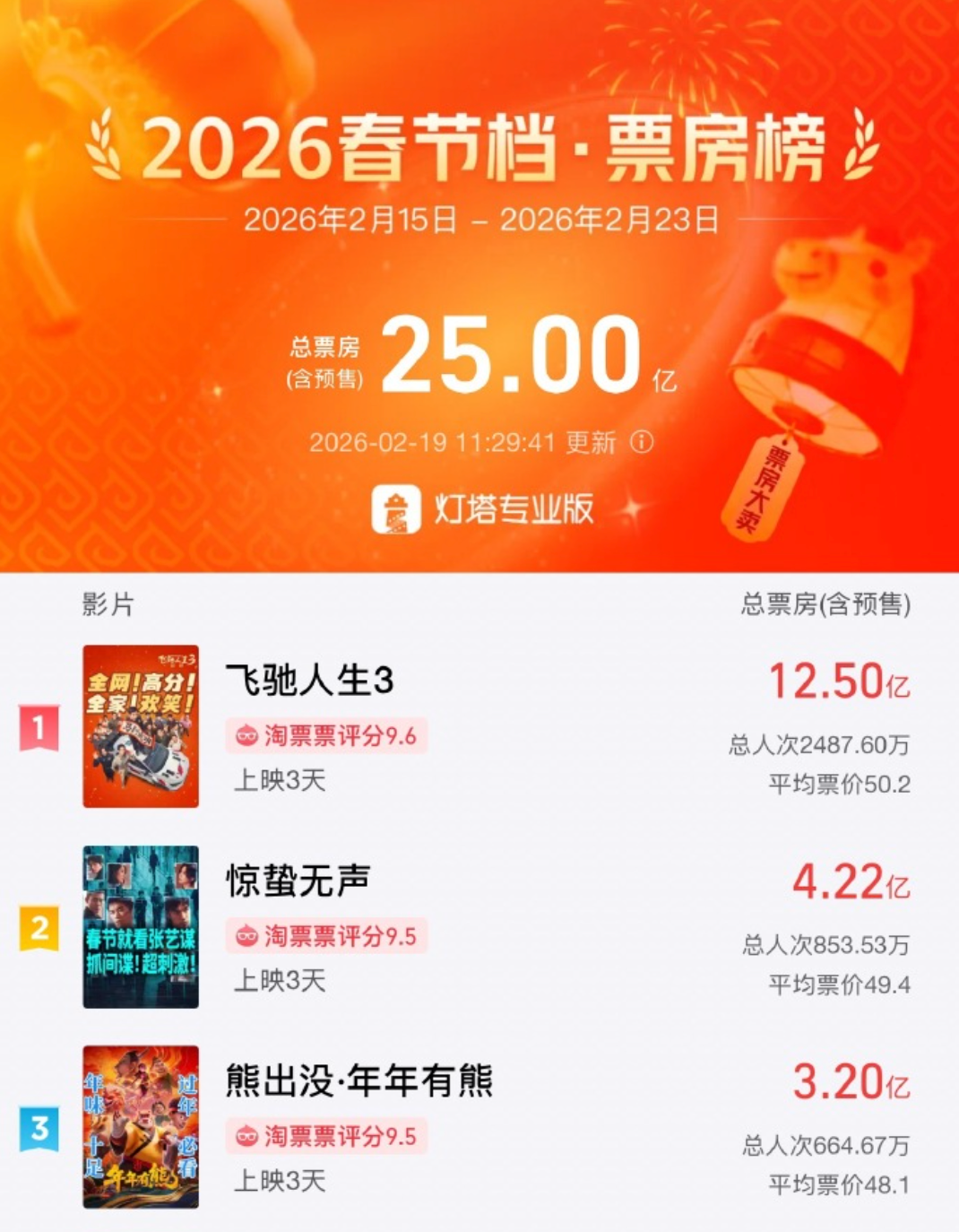Click the date range 2026年2月15日–2026年2月23日
The width and height of the screenshot is (959, 1232).
tap(479, 218)
